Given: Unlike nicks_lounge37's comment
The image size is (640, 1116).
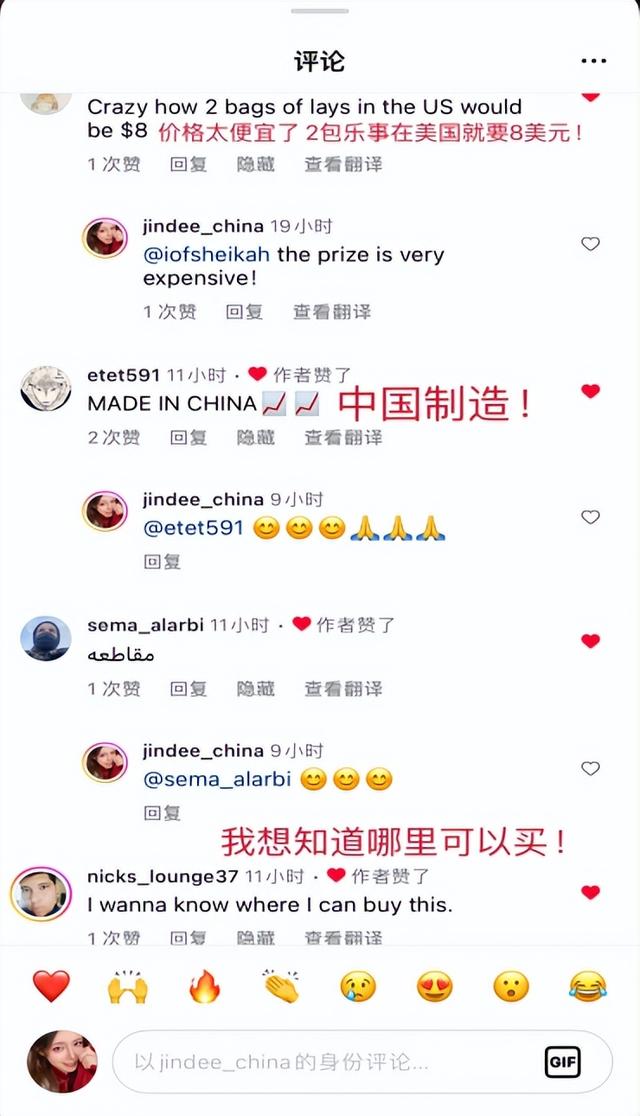Looking at the screenshot, I should coord(591,892).
